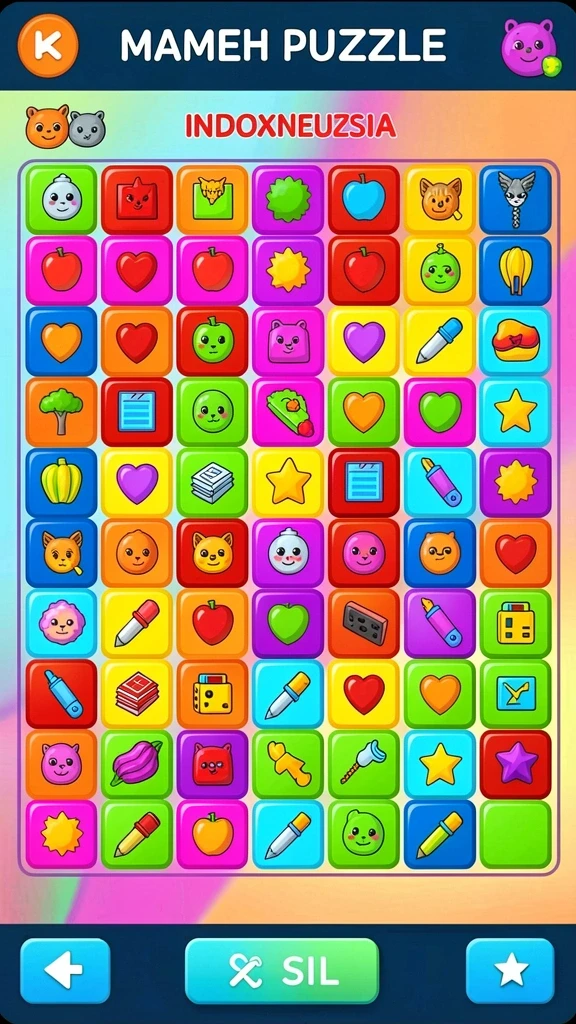This screenshot has height=1024, width=576.
Task: Tap the empty green tile
Action: click(515, 835)
